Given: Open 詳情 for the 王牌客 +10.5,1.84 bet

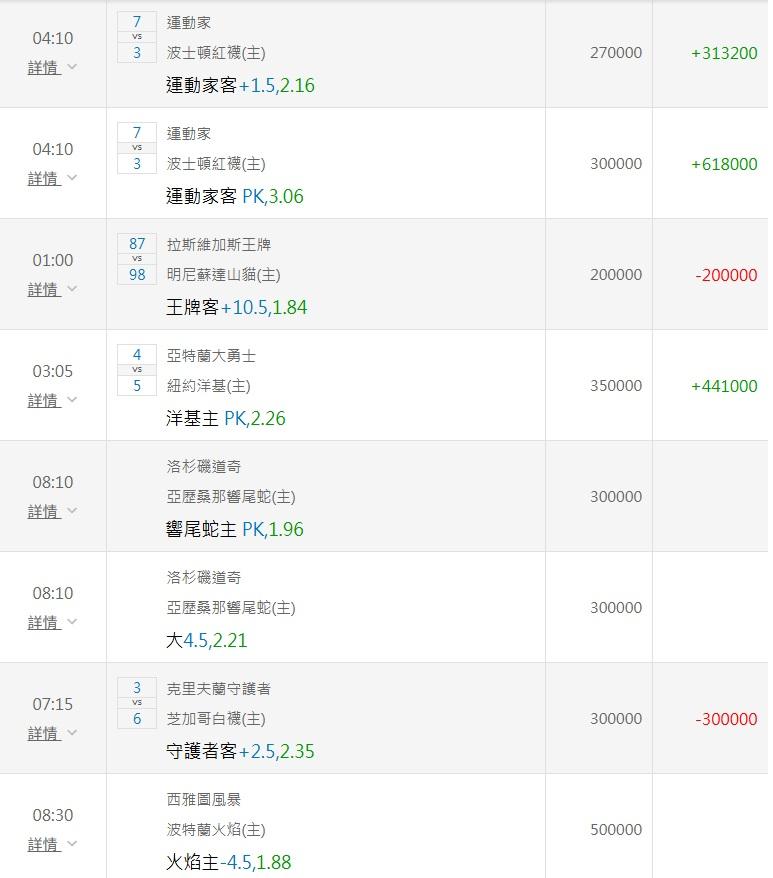Looking at the screenshot, I should [52, 289].
